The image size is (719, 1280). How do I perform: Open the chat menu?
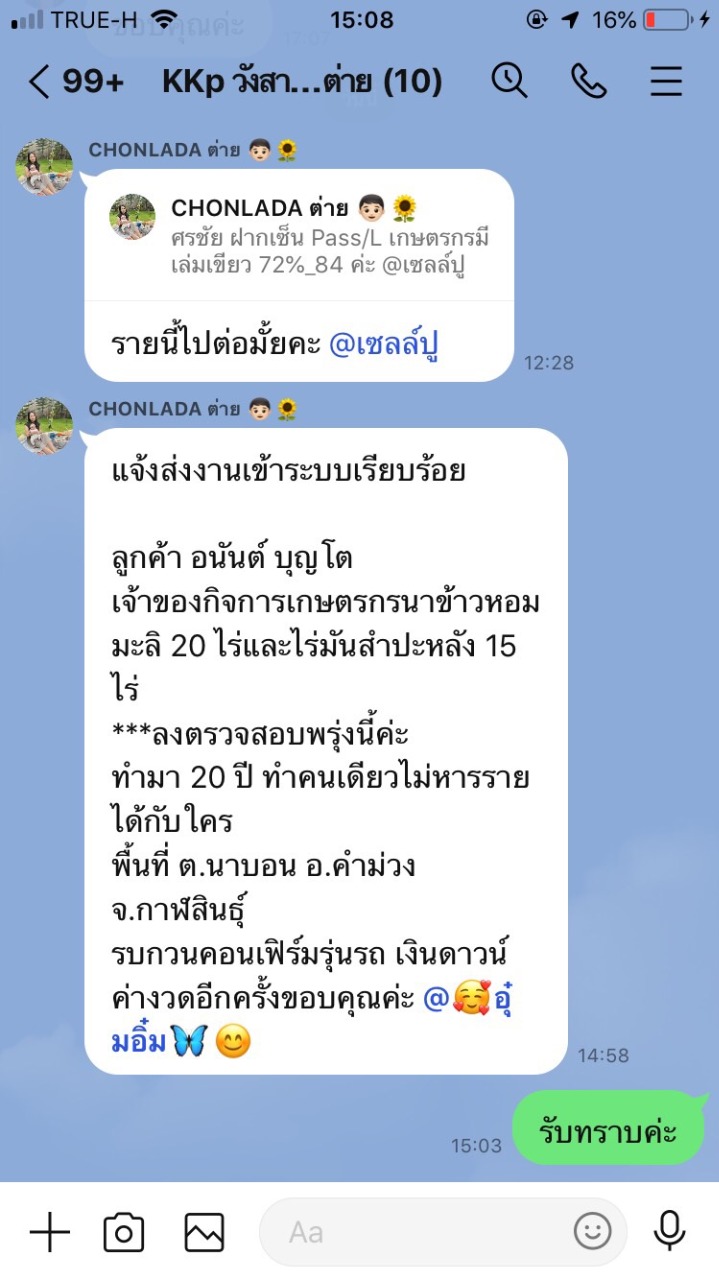[x=666, y=81]
